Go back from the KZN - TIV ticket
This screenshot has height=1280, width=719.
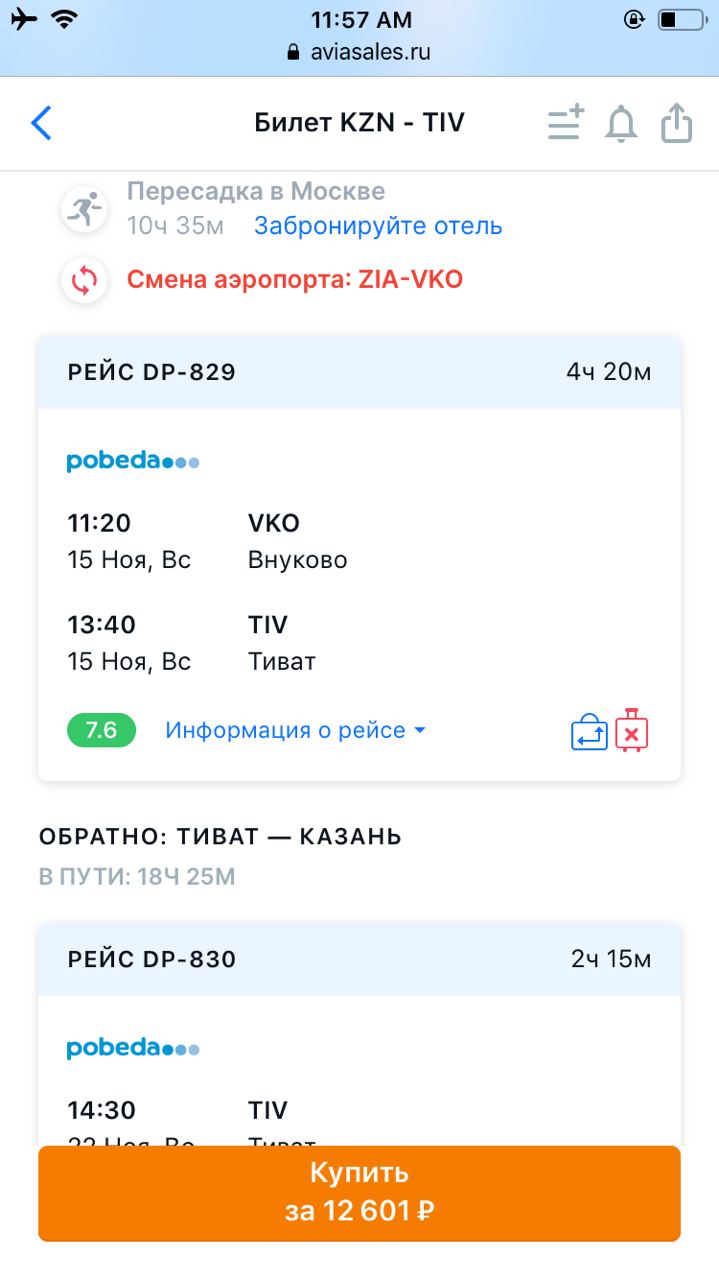click(41, 123)
